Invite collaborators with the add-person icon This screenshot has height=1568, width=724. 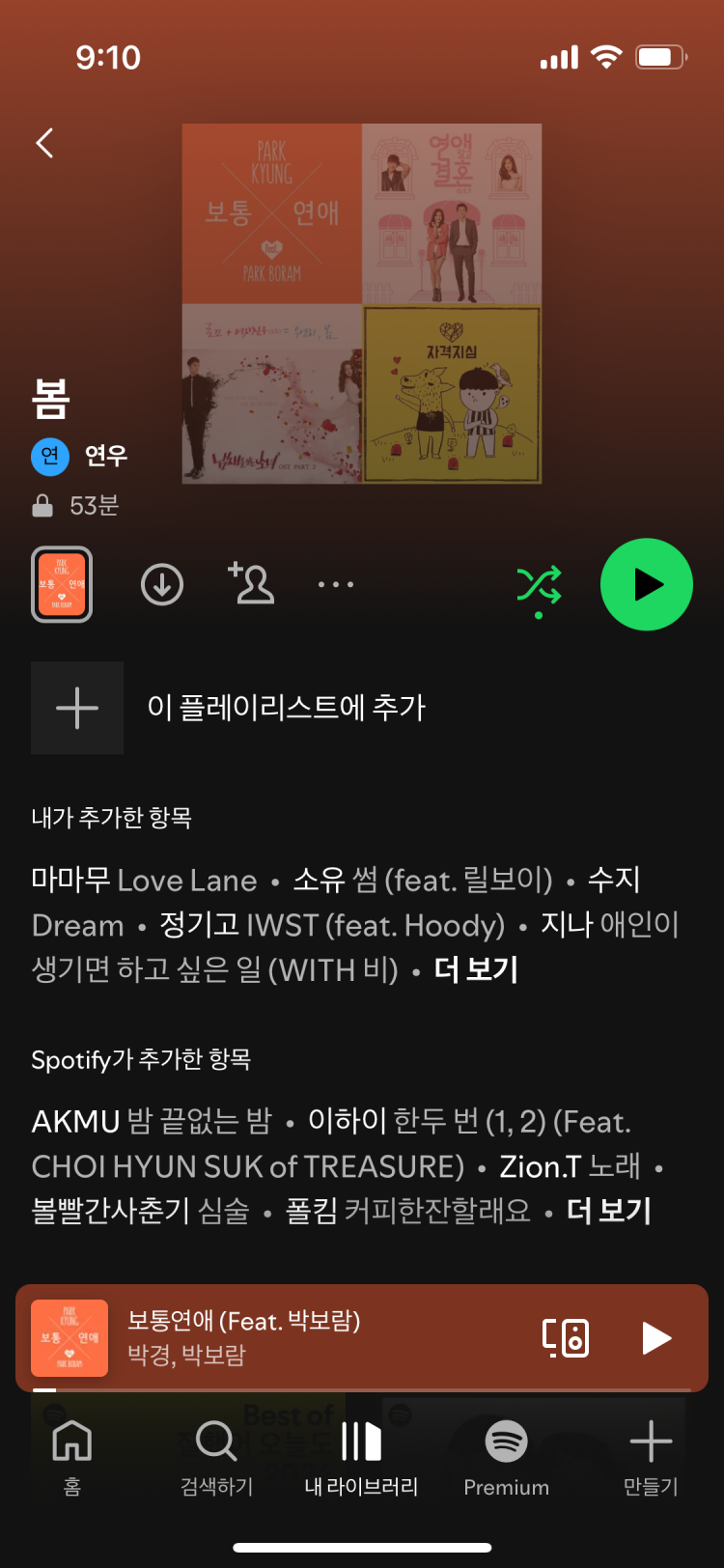(250, 584)
